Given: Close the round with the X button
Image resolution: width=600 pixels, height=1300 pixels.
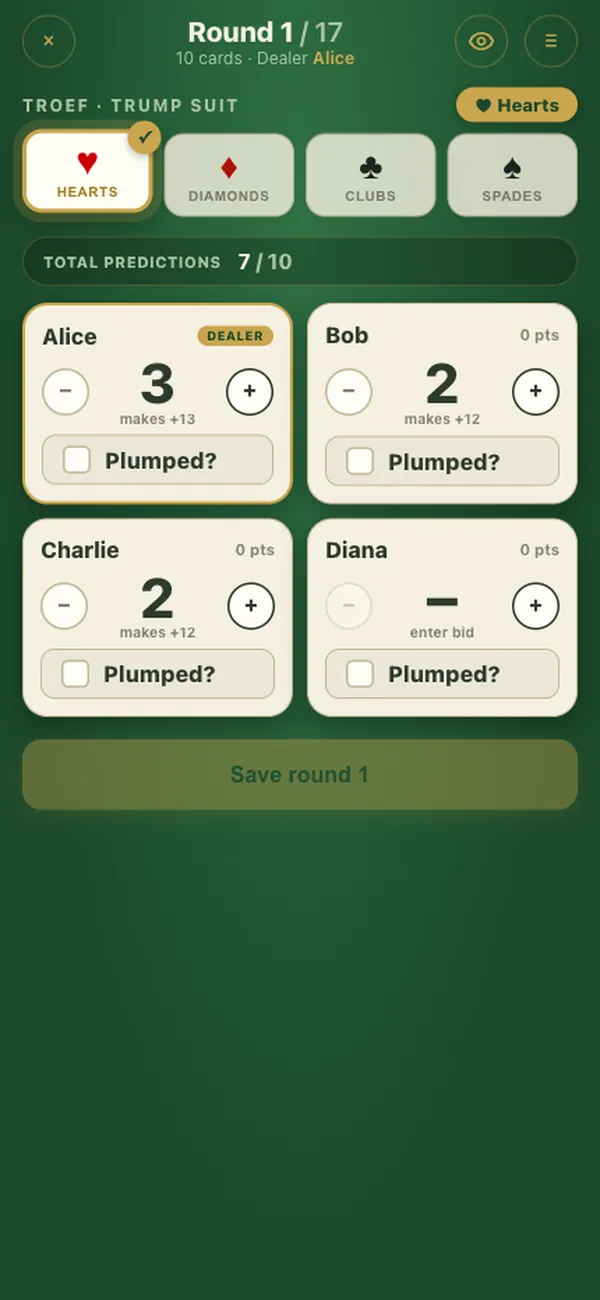Looking at the screenshot, I should click(x=48, y=41).
